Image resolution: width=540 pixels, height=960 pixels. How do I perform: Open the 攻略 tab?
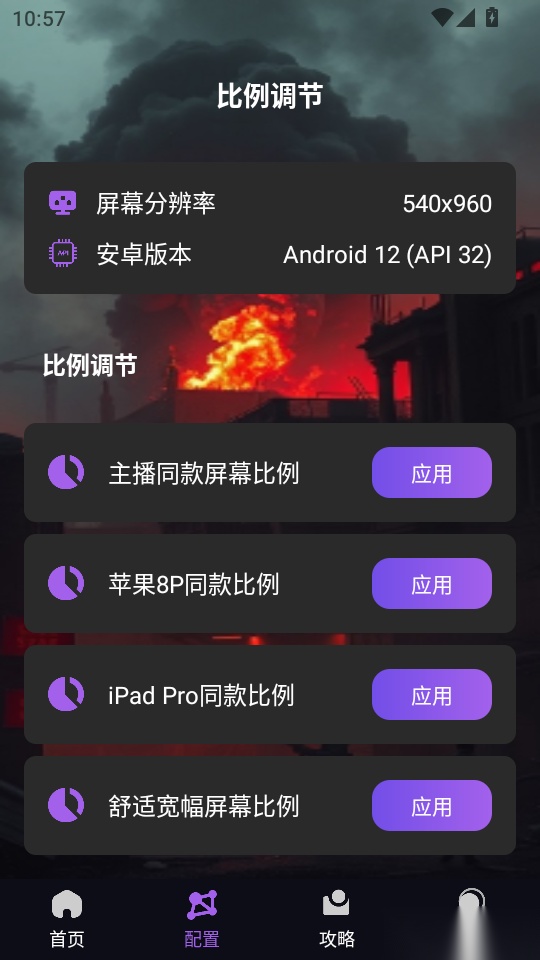(337, 919)
